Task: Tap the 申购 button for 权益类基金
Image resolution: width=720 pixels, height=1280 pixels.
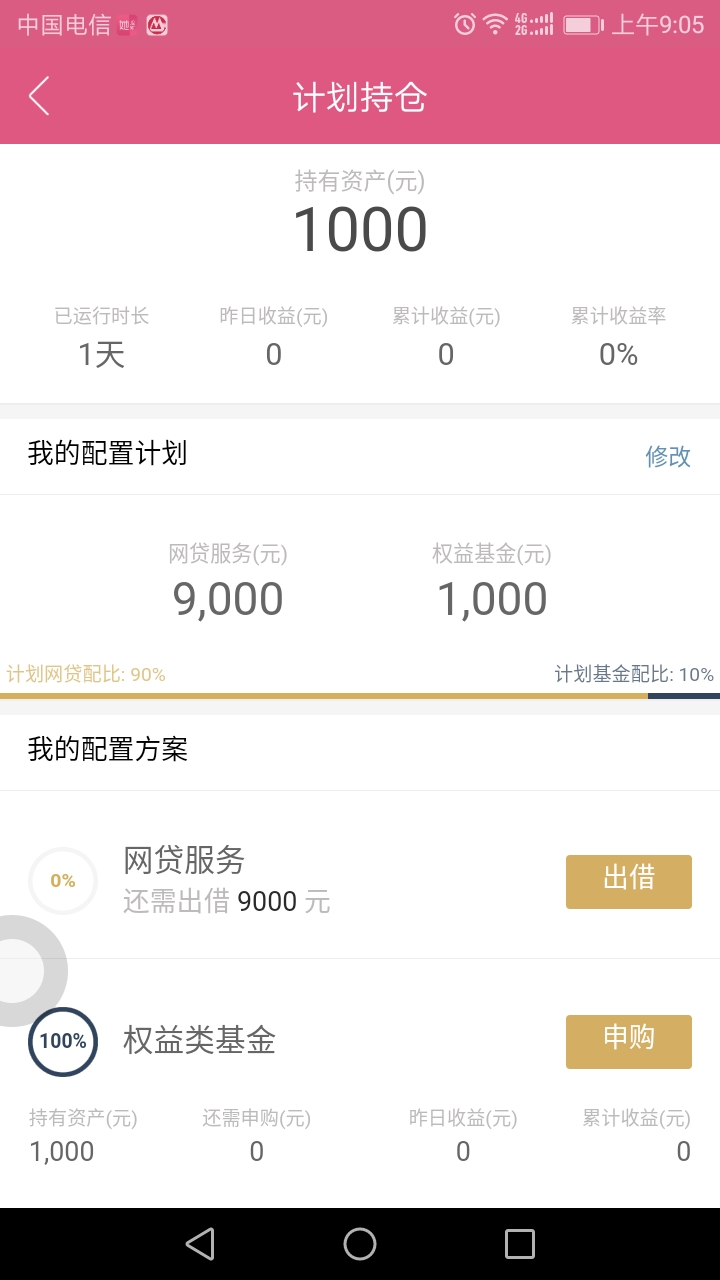Action: tap(629, 1041)
